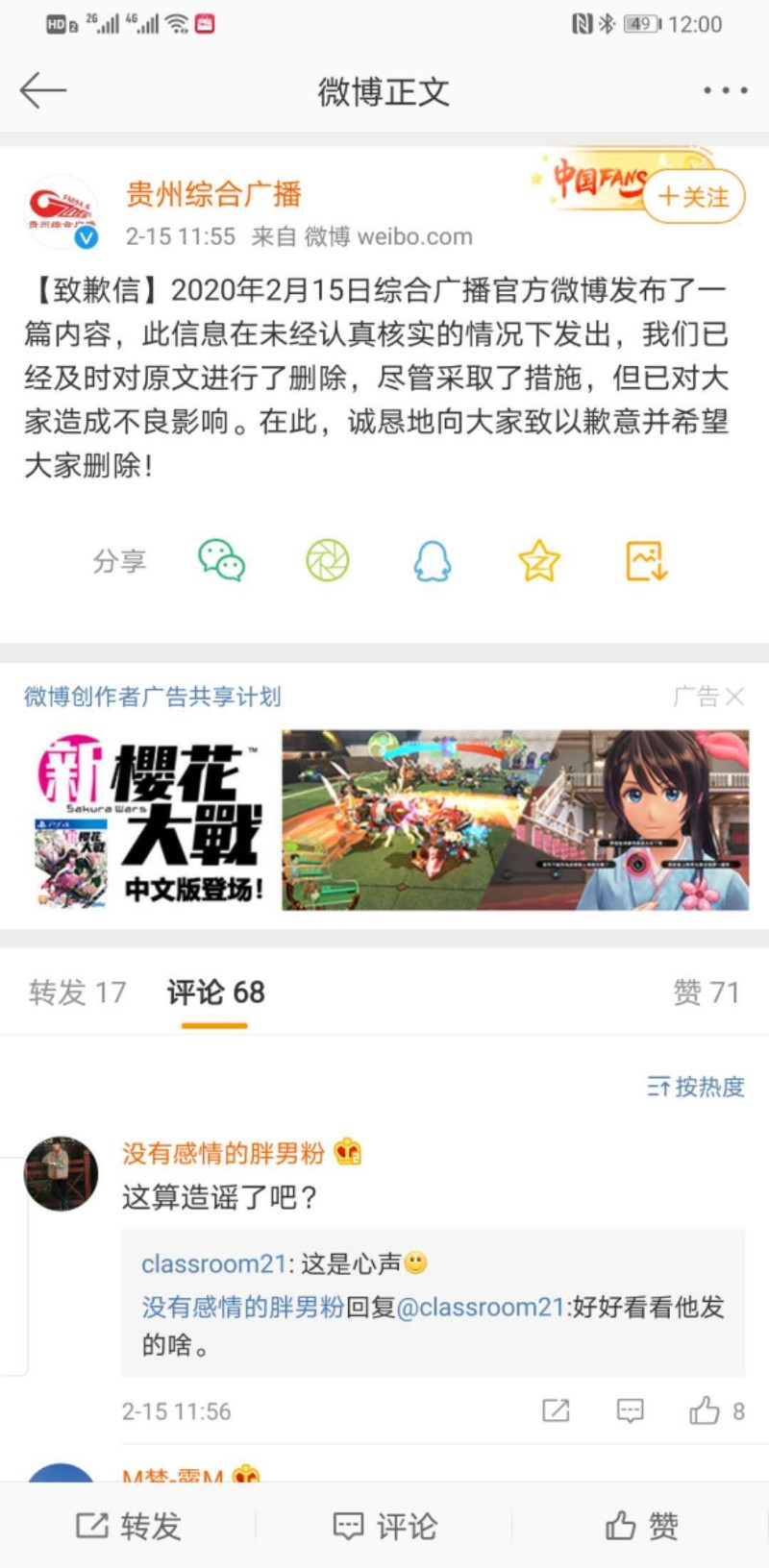The width and height of the screenshot is (769, 1568).
Task: Tap 评论 button in bottom bar
Action: (384, 1526)
